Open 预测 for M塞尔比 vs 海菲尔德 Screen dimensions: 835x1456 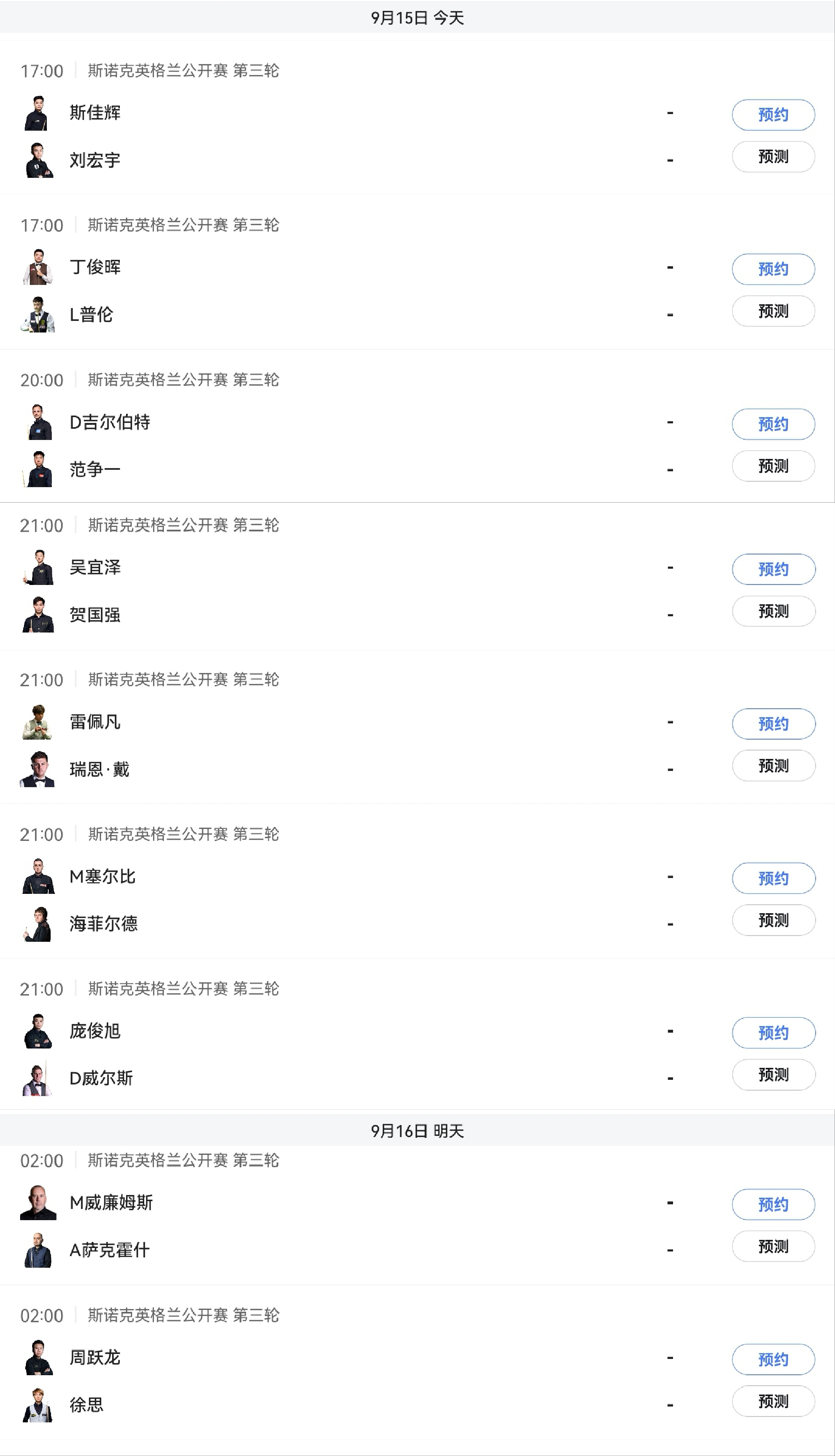[x=773, y=921]
